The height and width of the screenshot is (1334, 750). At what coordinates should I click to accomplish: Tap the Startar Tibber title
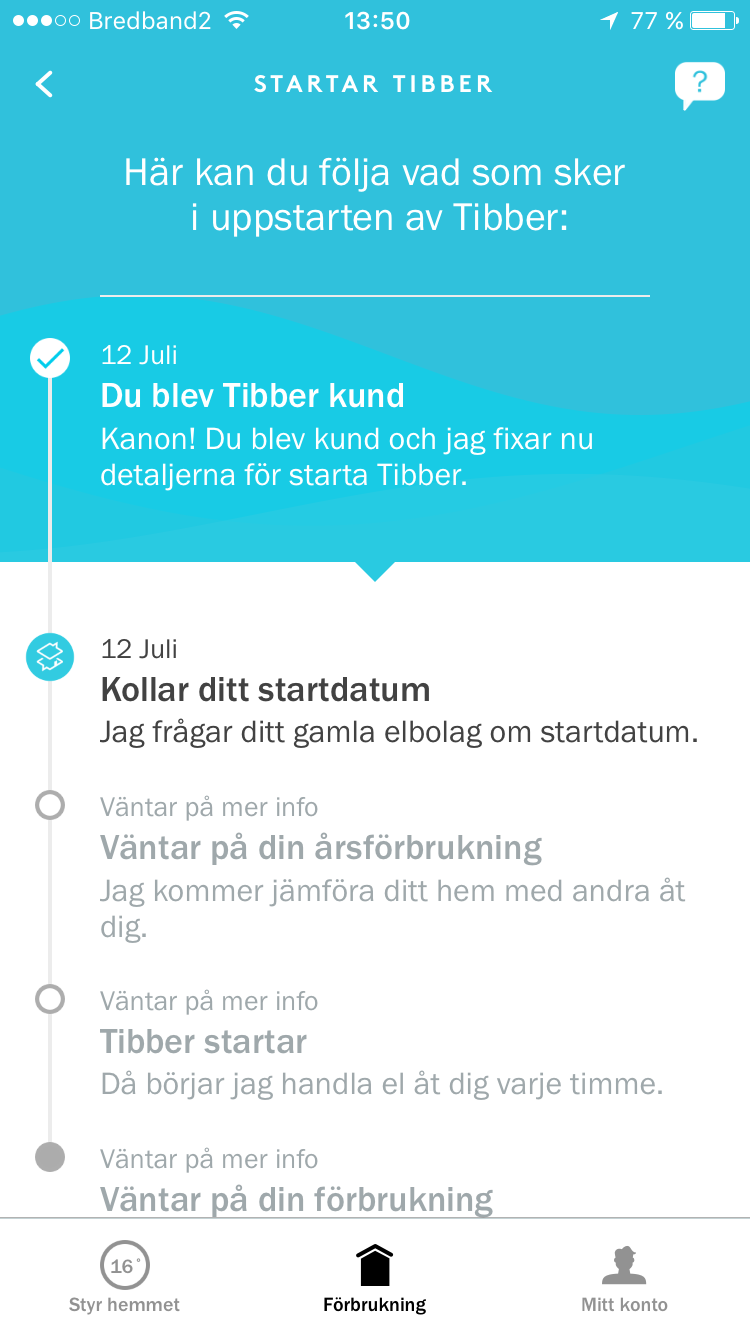373,84
